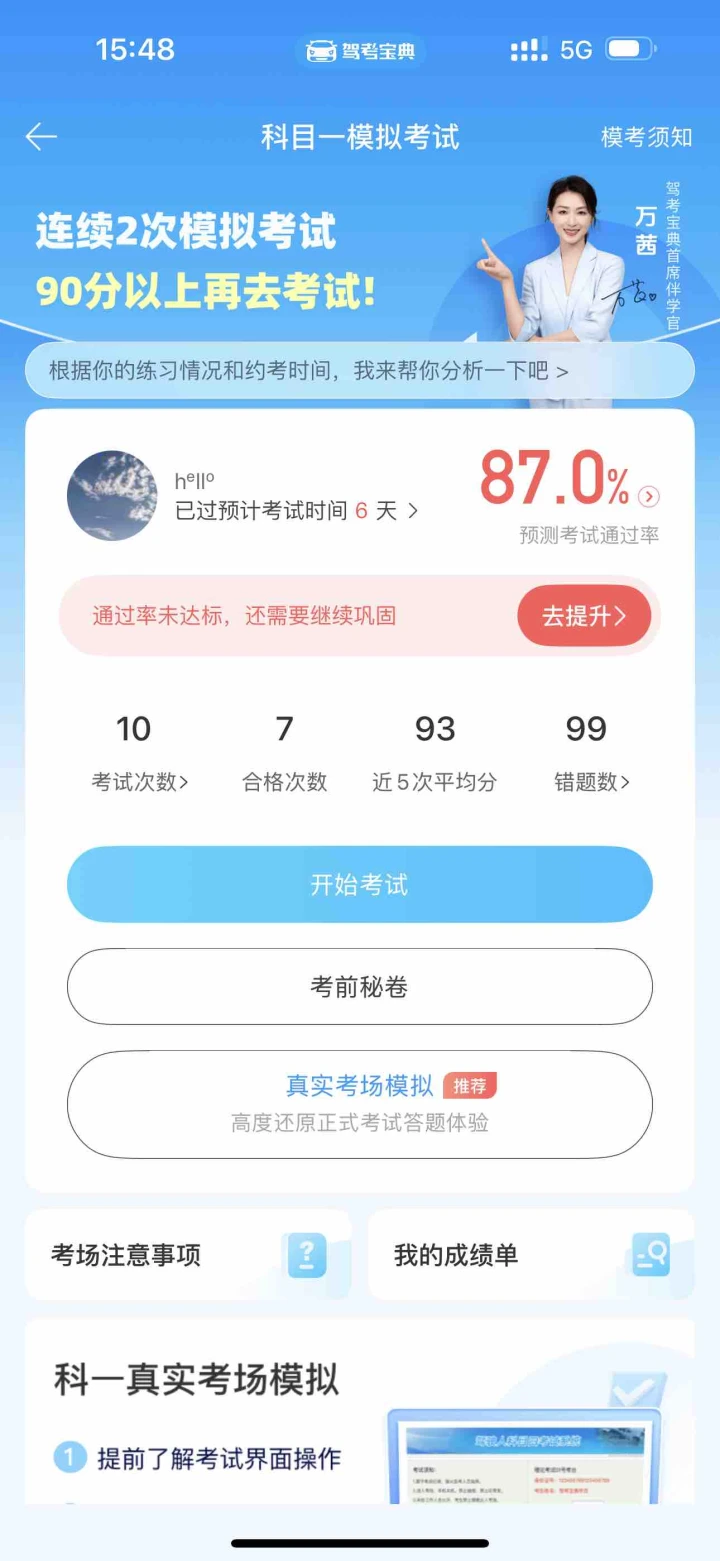Open 考试次数 exam history
This screenshot has height=1561, width=720.
point(139,782)
